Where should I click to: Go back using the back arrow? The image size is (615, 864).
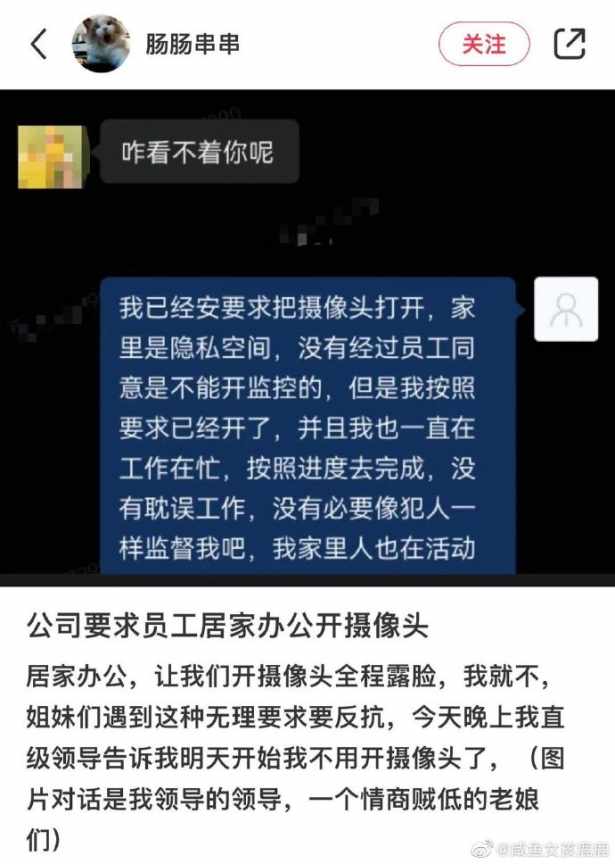38,44
